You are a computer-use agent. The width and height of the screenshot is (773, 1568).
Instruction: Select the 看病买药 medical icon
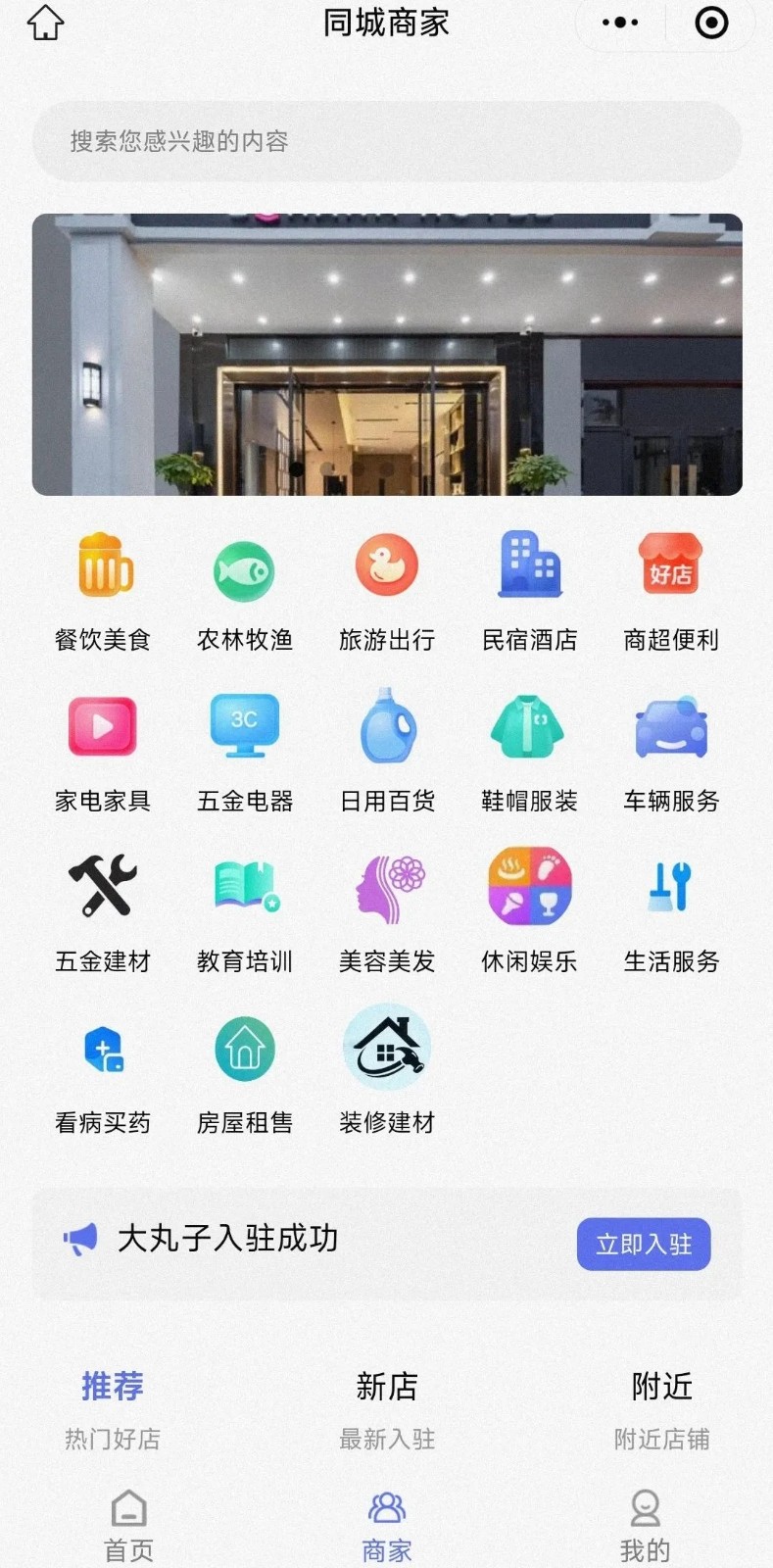[x=102, y=1047]
